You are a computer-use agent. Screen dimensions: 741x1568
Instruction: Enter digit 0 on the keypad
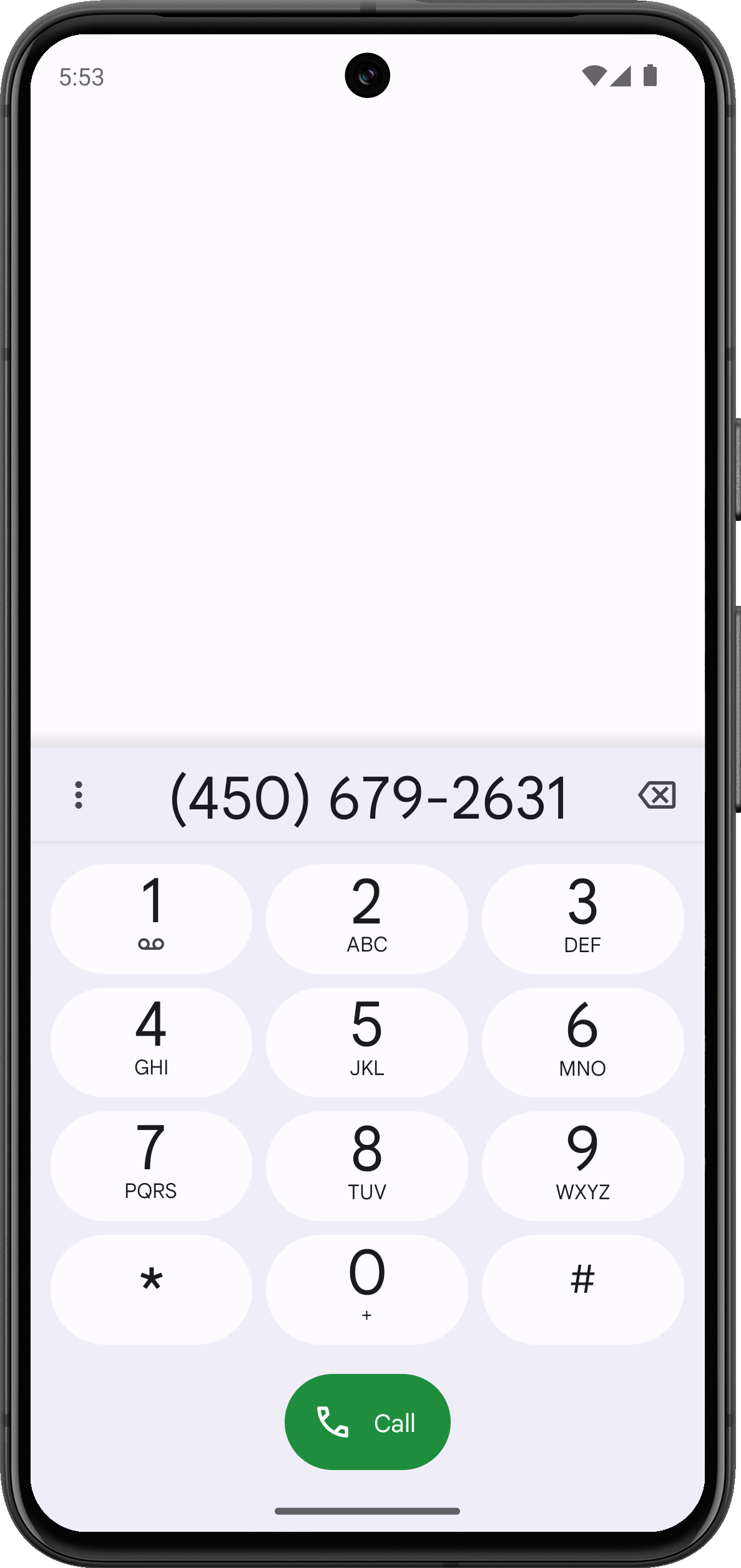point(367,1288)
